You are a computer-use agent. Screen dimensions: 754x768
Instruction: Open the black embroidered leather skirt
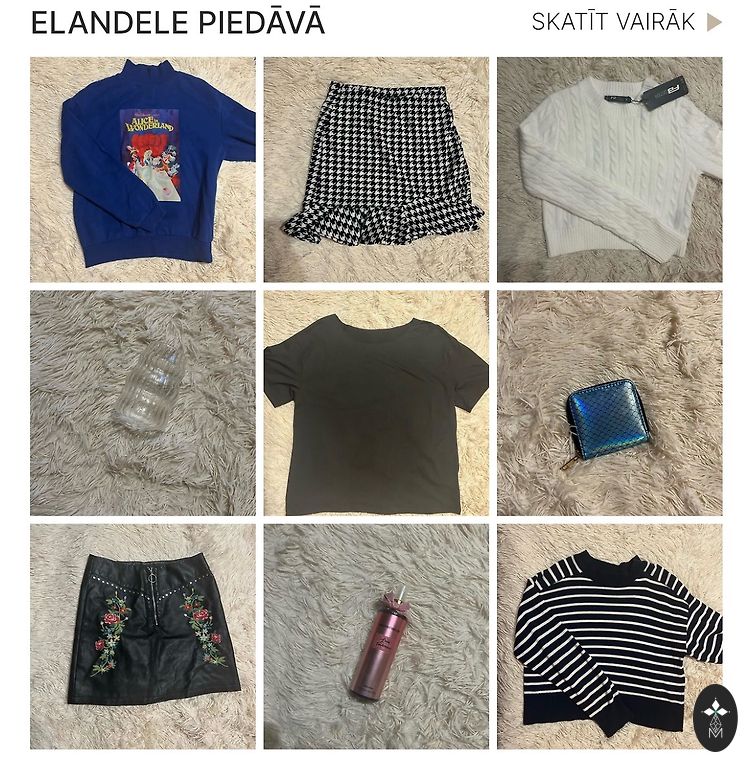(x=143, y=636)
